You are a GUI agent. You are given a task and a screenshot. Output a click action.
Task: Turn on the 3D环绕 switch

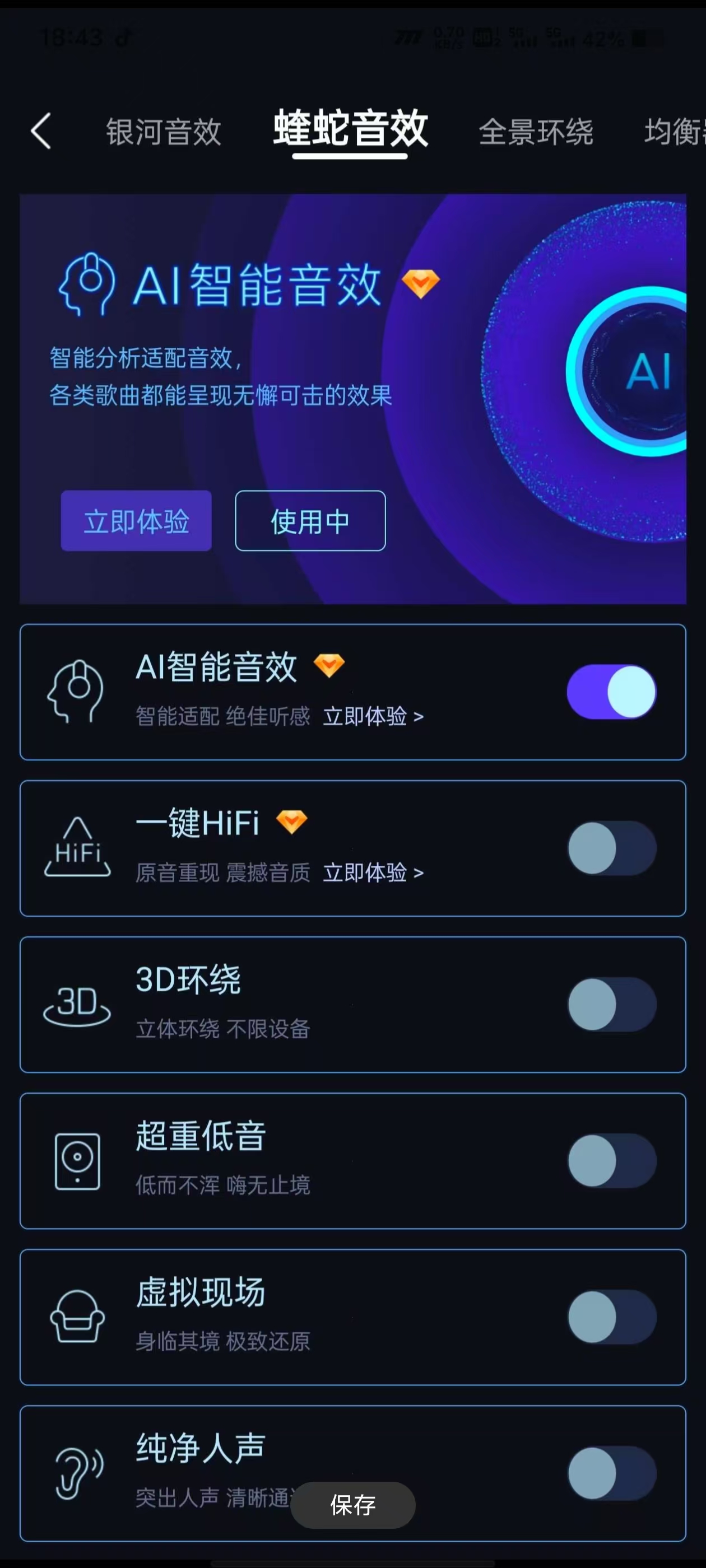[613, 1004]
